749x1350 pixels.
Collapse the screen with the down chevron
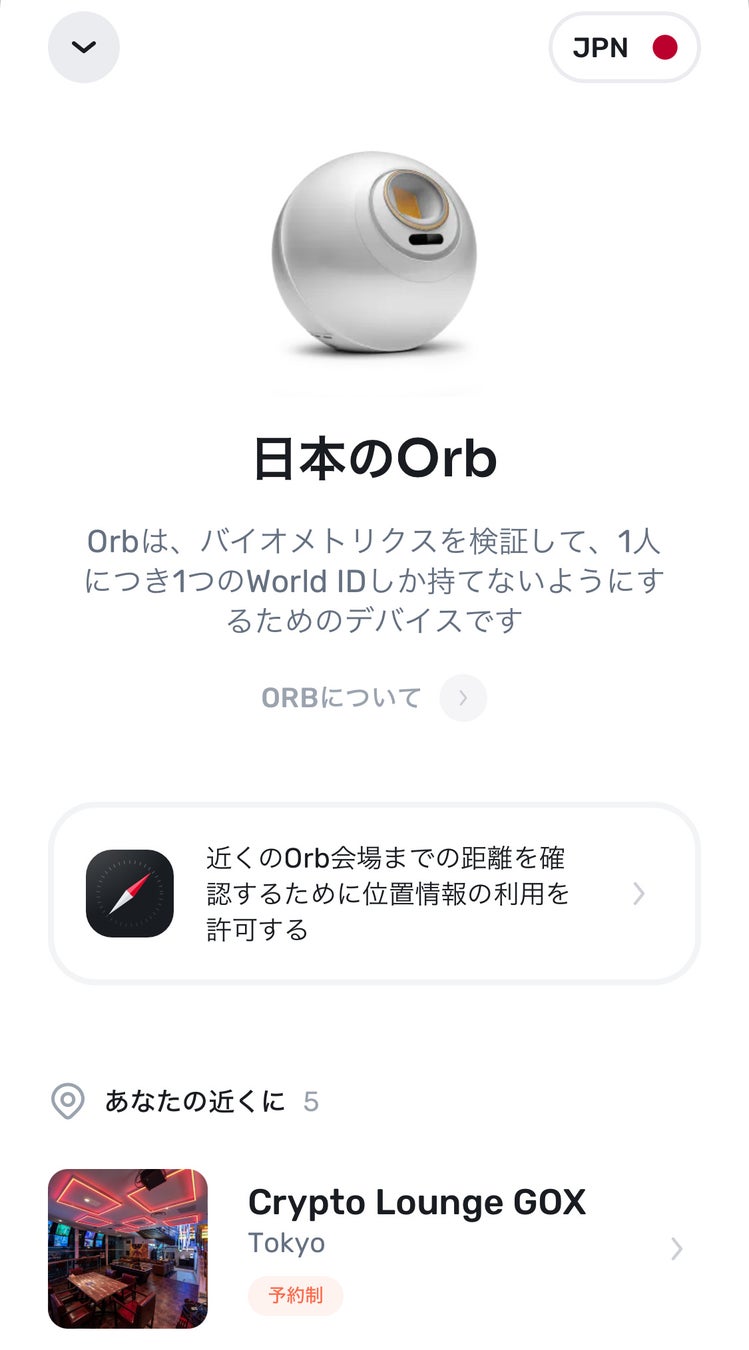[x=84, y=47]
